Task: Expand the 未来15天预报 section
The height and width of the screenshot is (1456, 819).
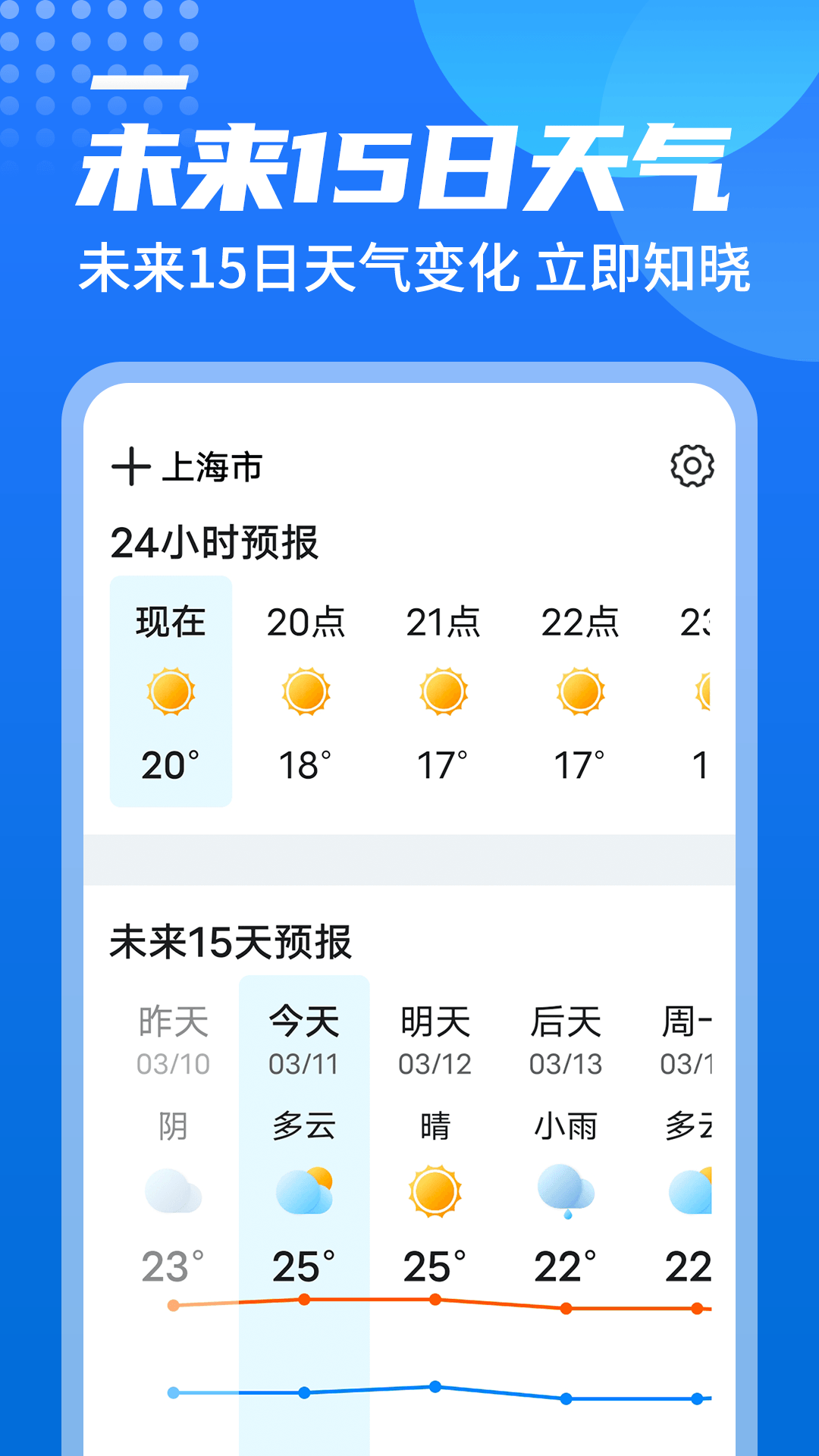Action: point(227,940)
